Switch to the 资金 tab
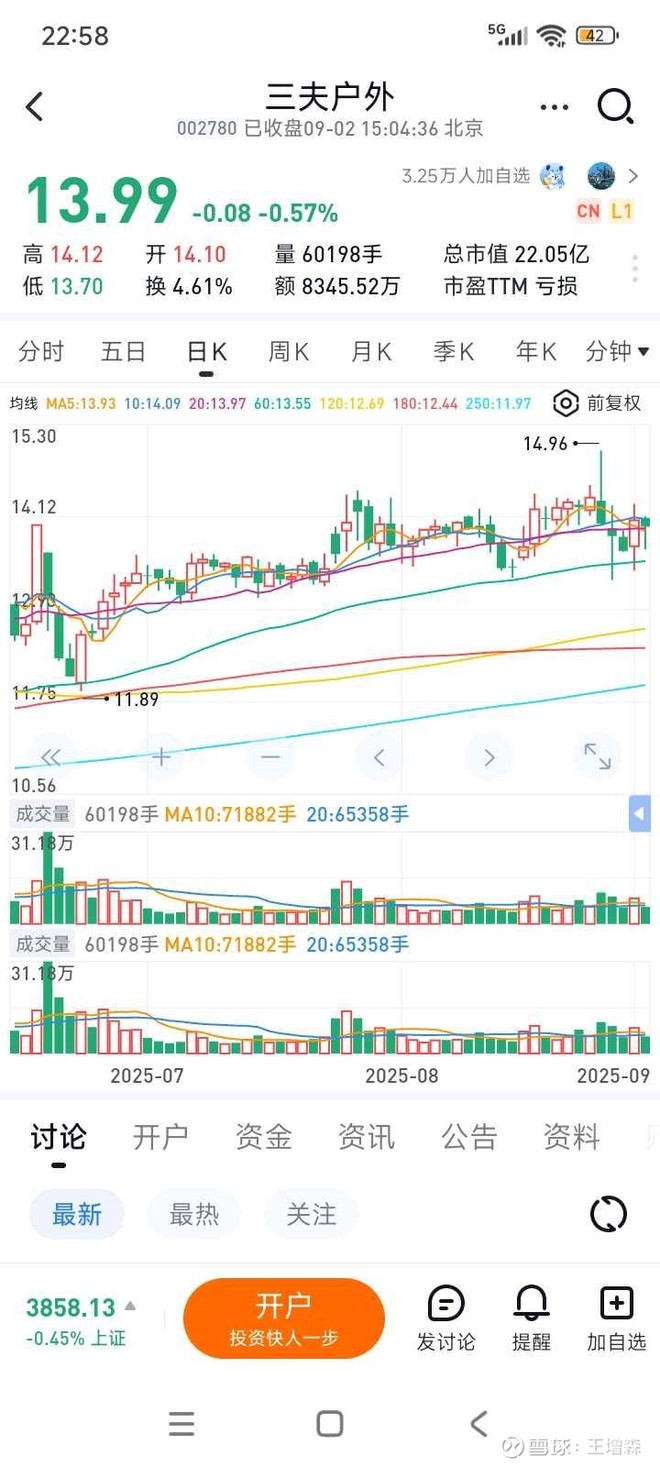This screenshot has width=660, height=1467. [x=263, y=1137]
